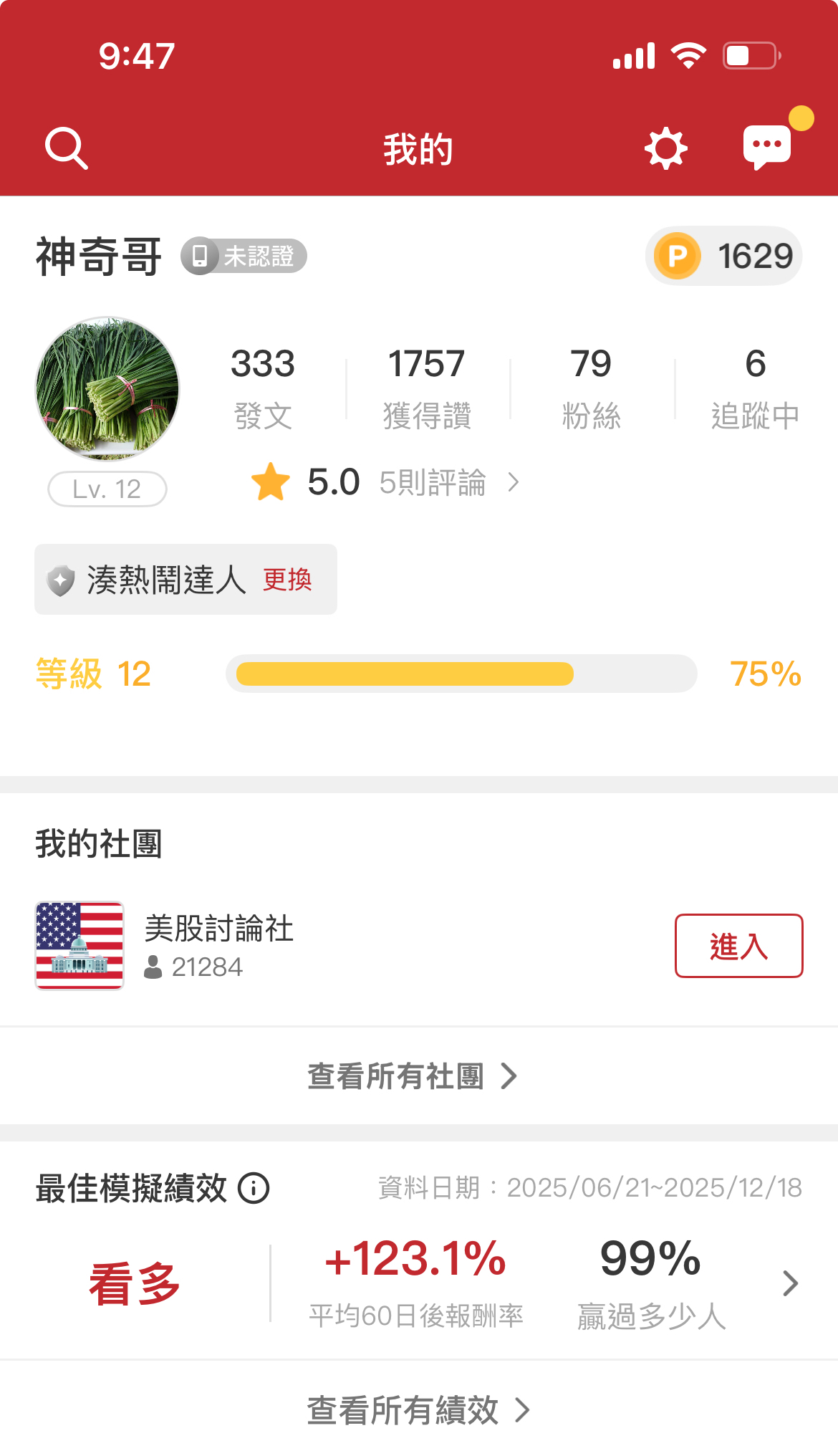
Task: Open the messages chat bubble
Action: click(767, 147)
